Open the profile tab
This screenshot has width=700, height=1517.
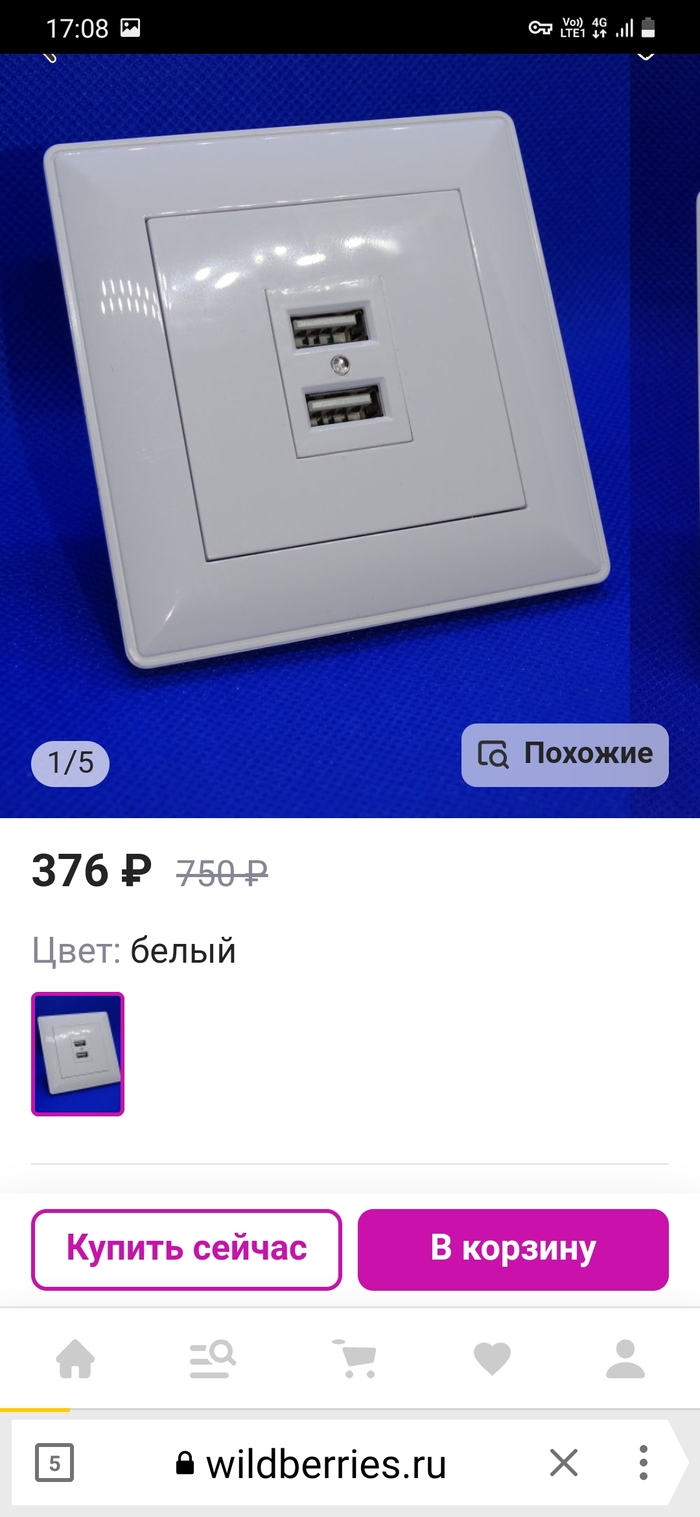tap(626, 1358)
